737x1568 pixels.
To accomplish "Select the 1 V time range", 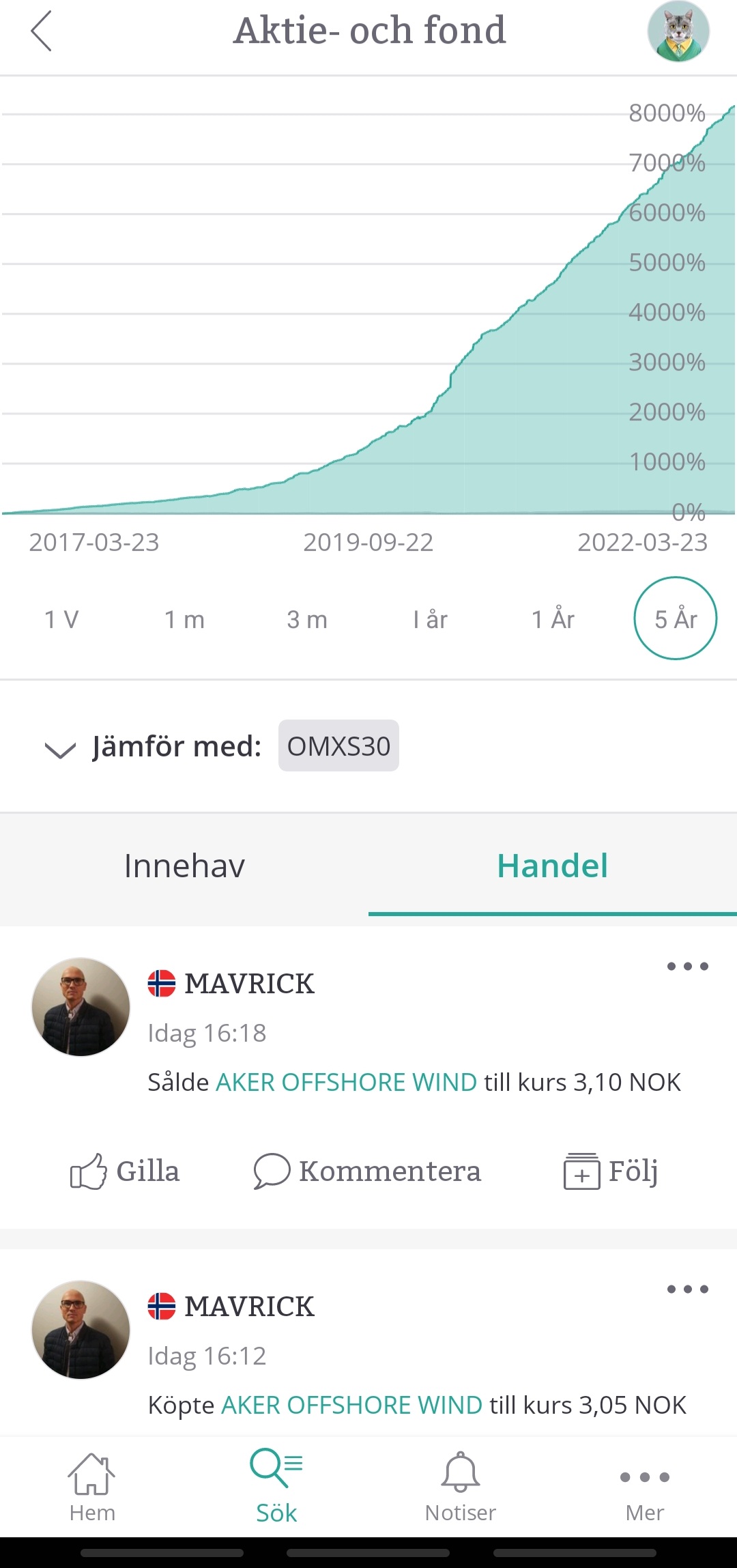I will 61,619.
